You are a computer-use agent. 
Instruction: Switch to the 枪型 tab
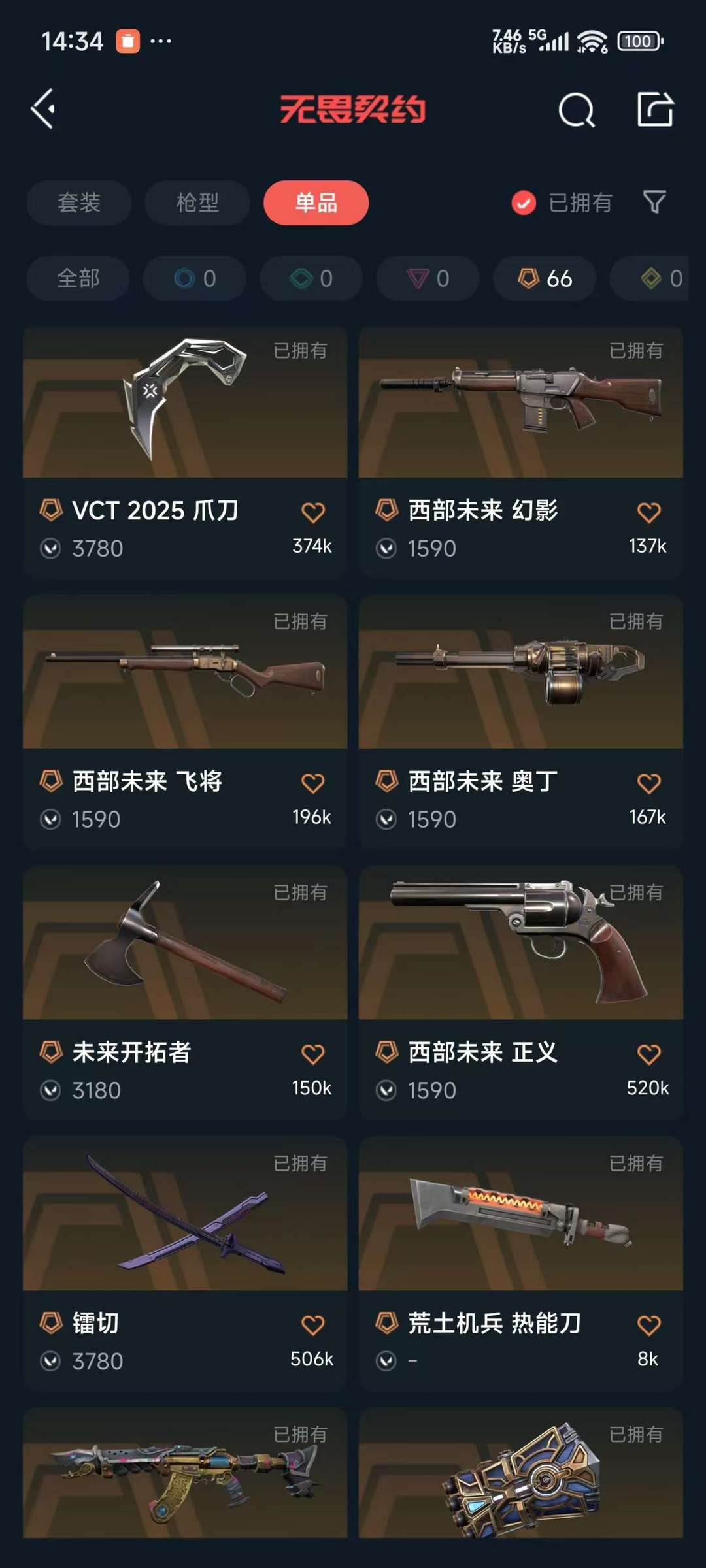coord(197,203)
